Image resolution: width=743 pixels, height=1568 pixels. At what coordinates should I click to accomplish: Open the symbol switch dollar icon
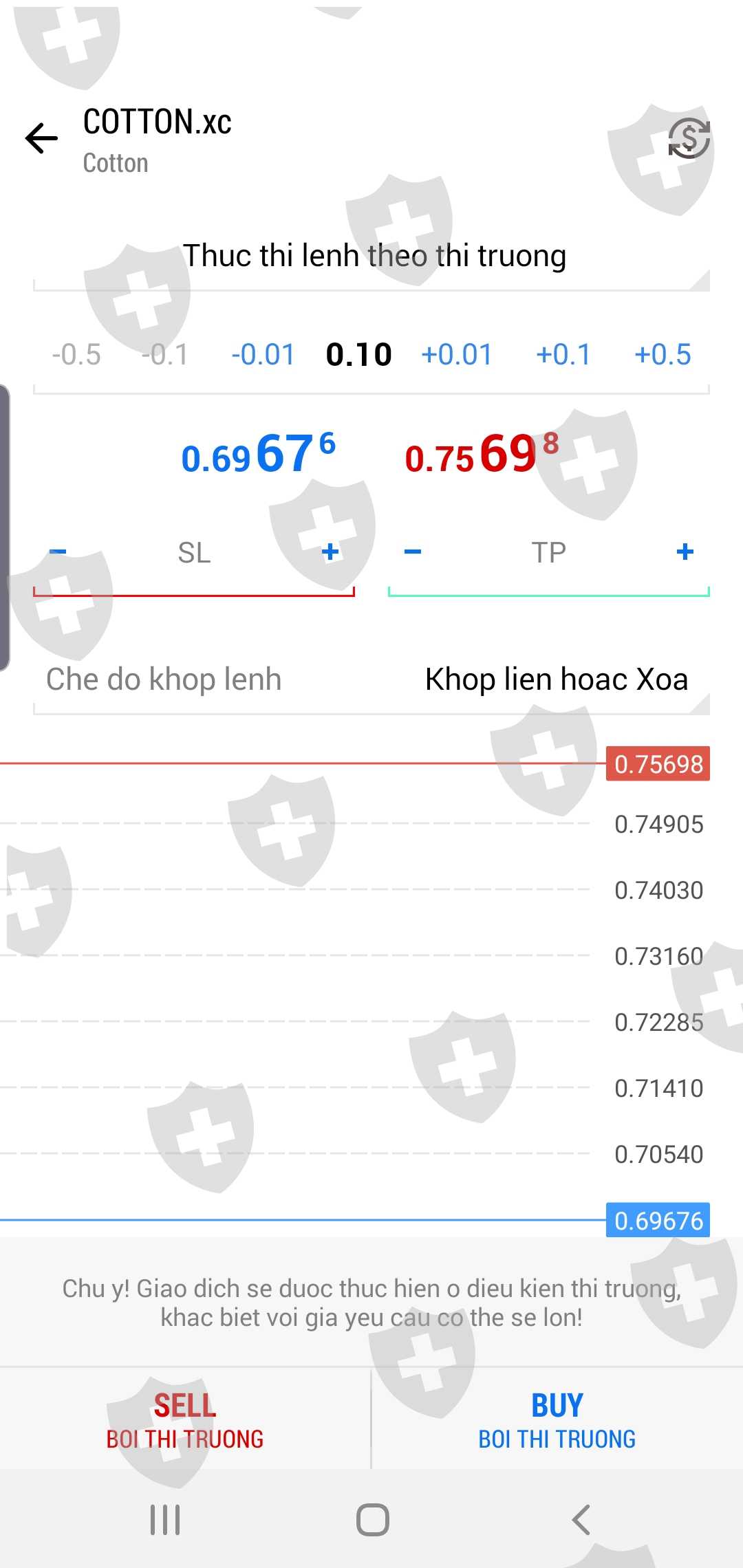point(689,138)
